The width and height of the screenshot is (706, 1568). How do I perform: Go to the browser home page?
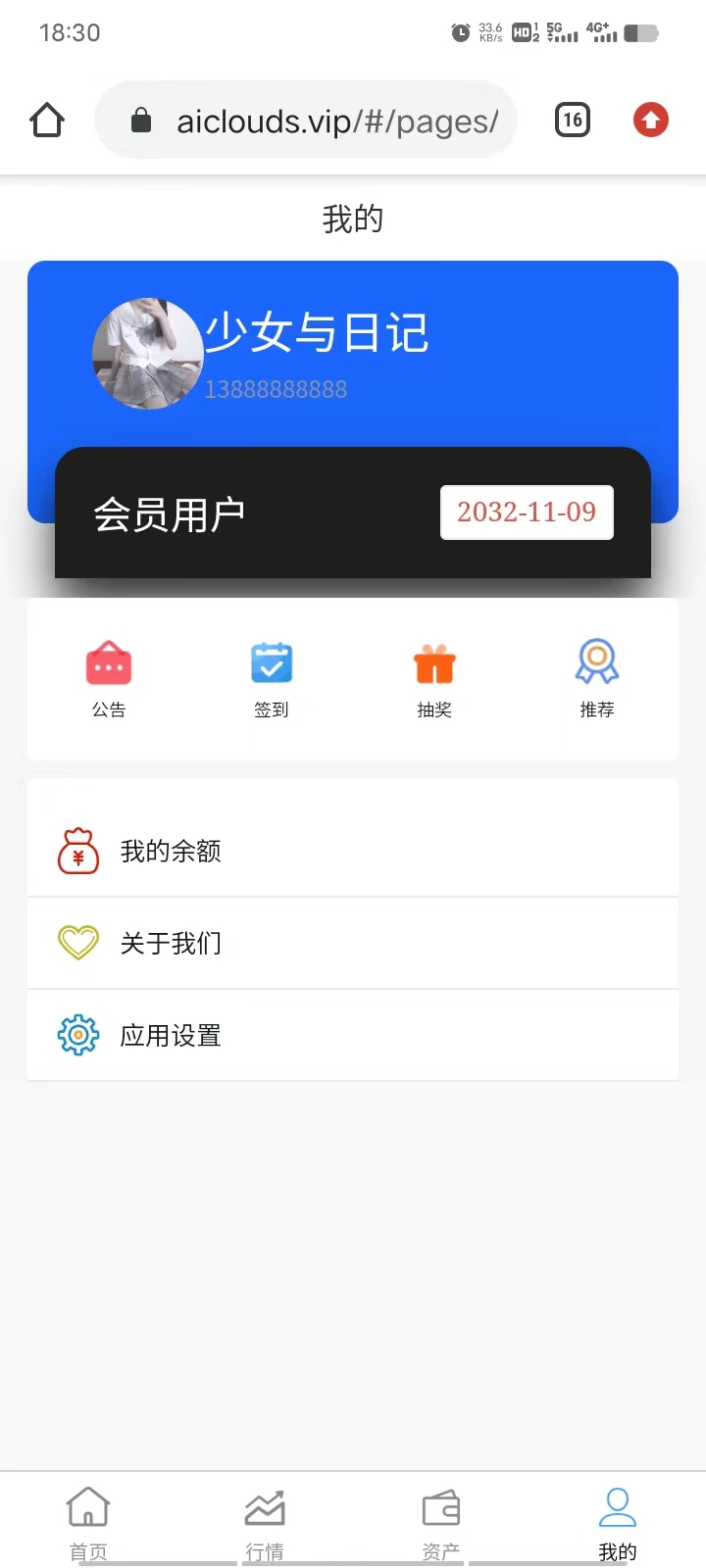pos(47,121)
